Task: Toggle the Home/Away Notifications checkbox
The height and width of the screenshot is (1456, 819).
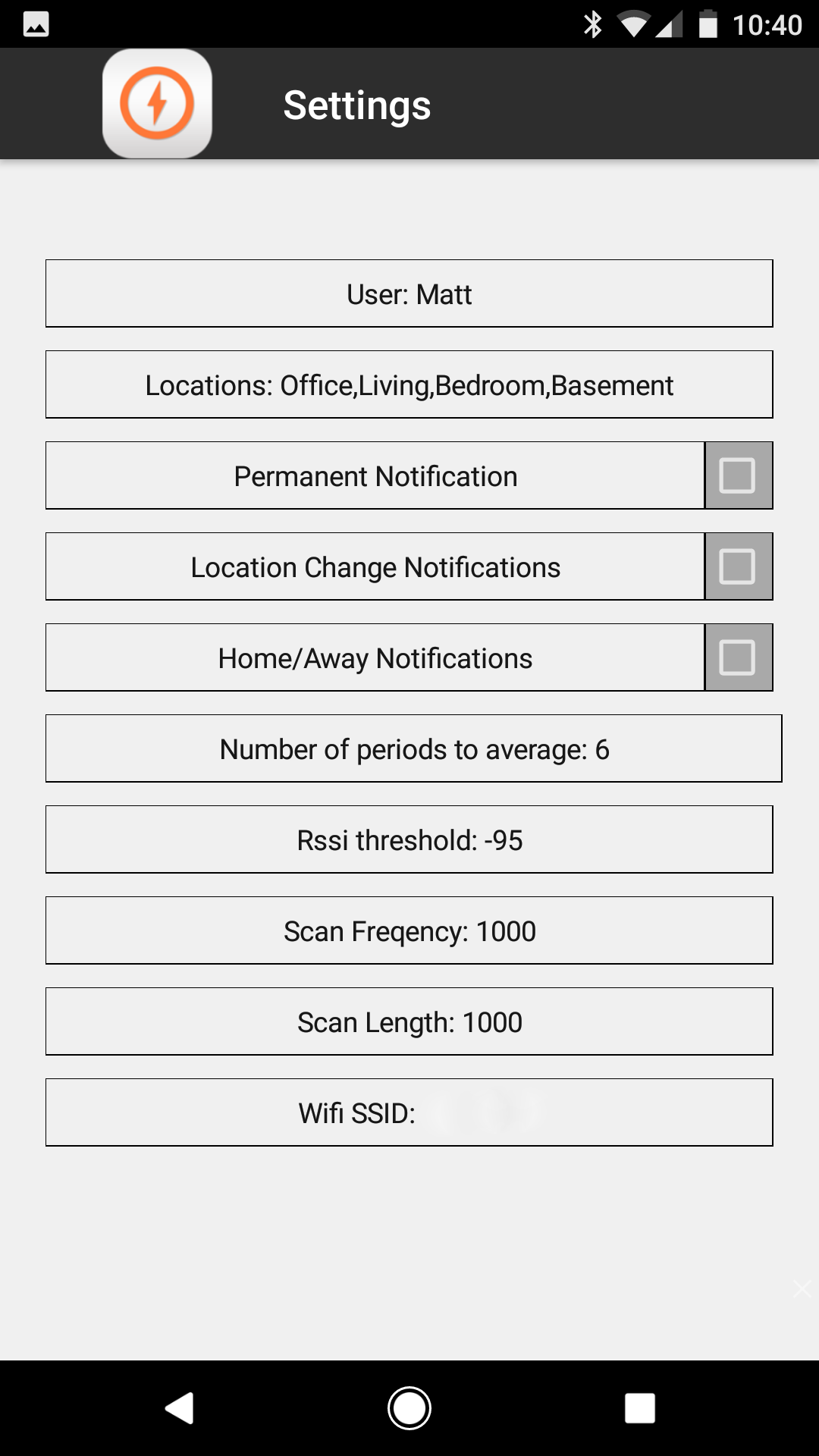Action: click(738, 658)
